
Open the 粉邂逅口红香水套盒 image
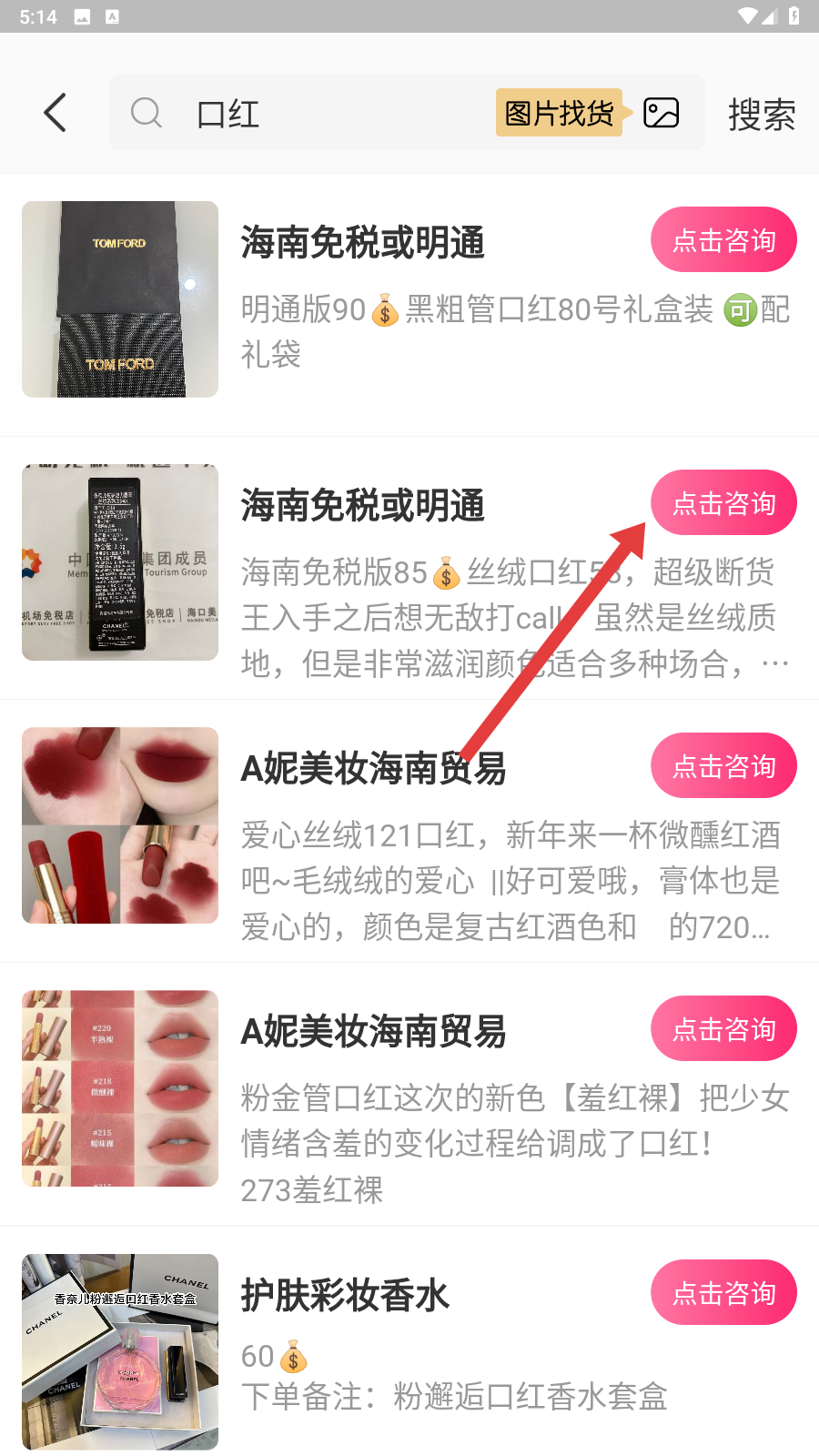click(x=120, y=1351)
